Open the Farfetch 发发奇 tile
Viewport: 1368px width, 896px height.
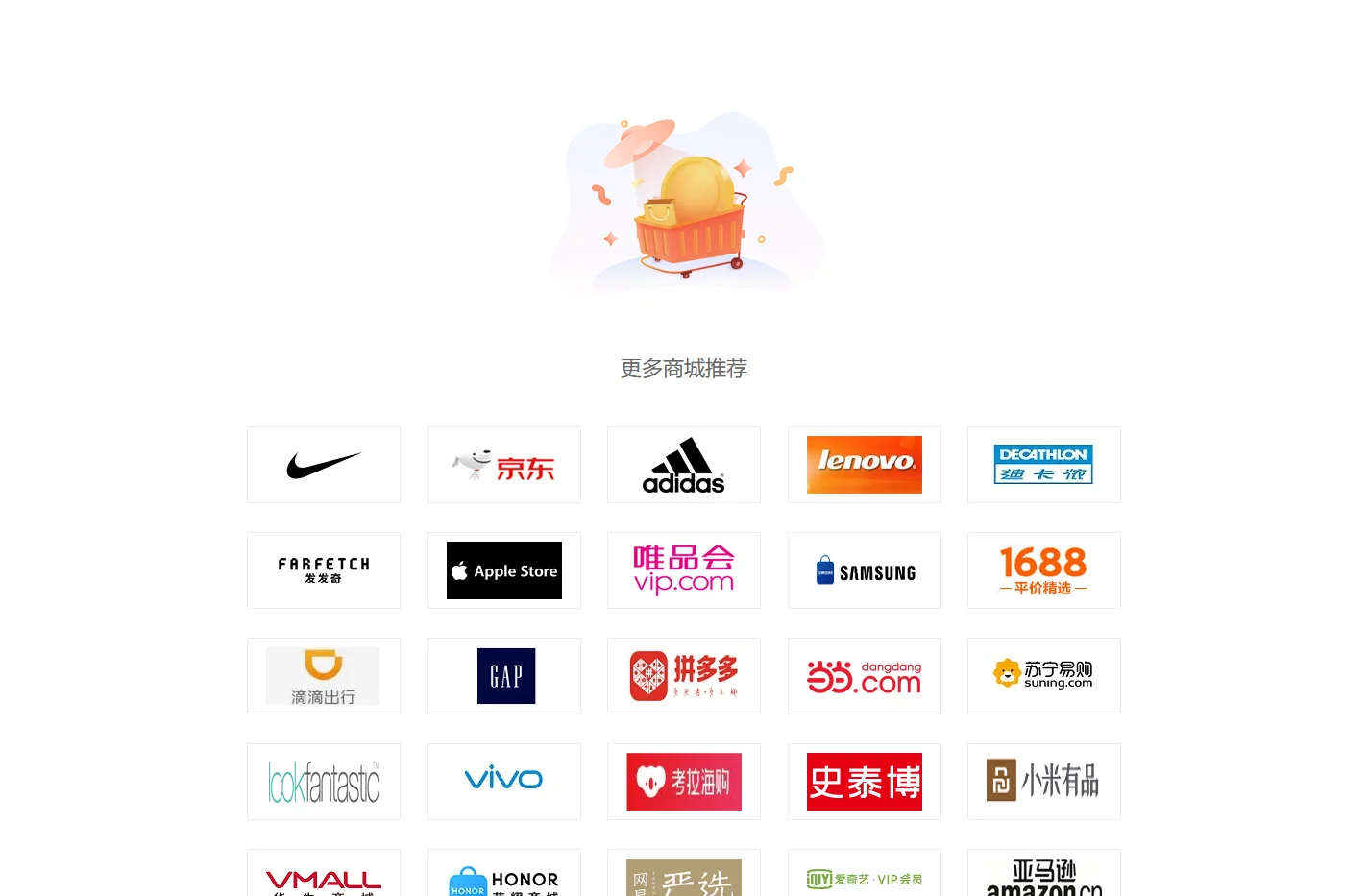tap(324, 570)
